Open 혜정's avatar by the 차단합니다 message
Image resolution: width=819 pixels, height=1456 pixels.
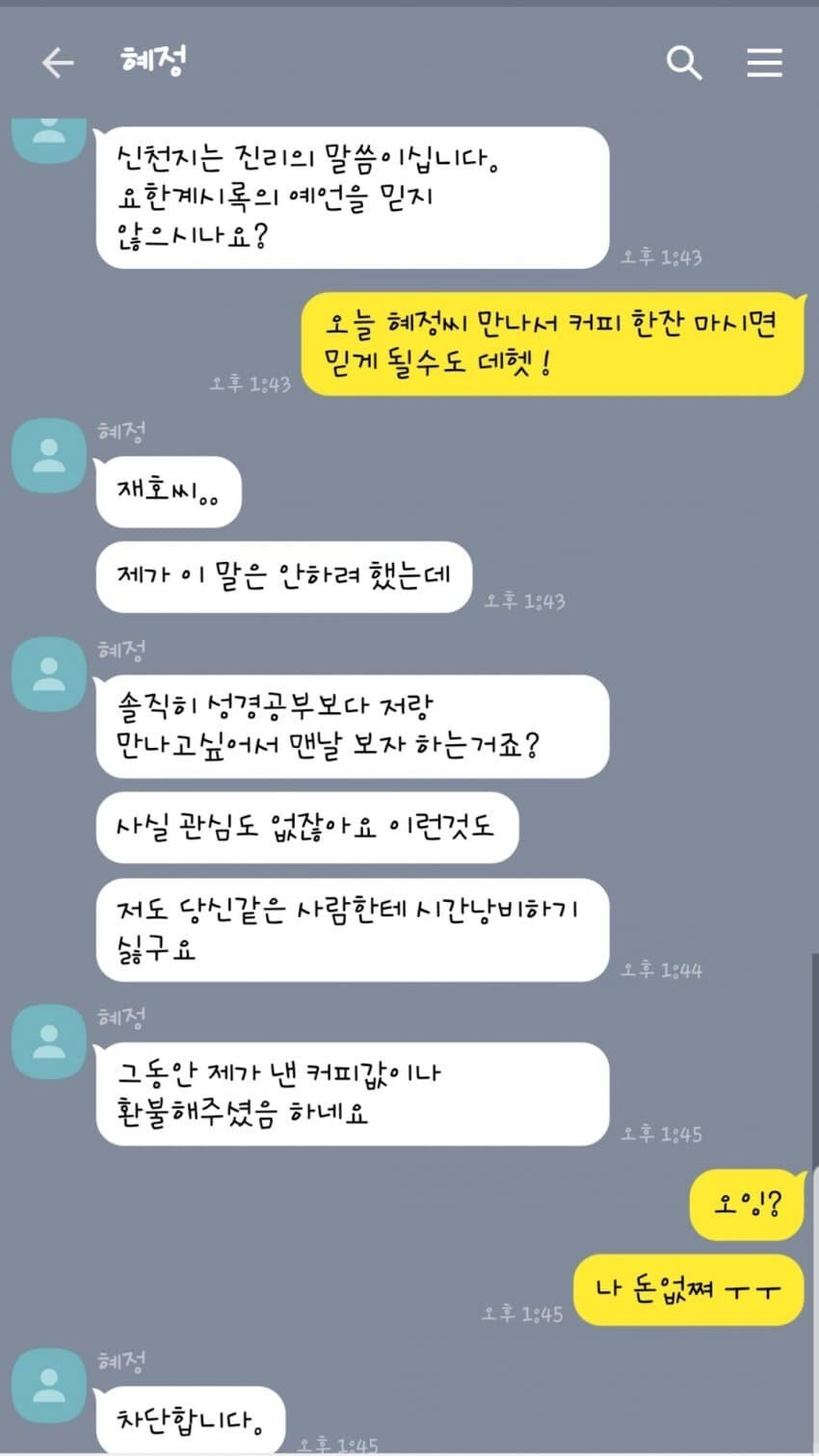(x=48, y=1386)
